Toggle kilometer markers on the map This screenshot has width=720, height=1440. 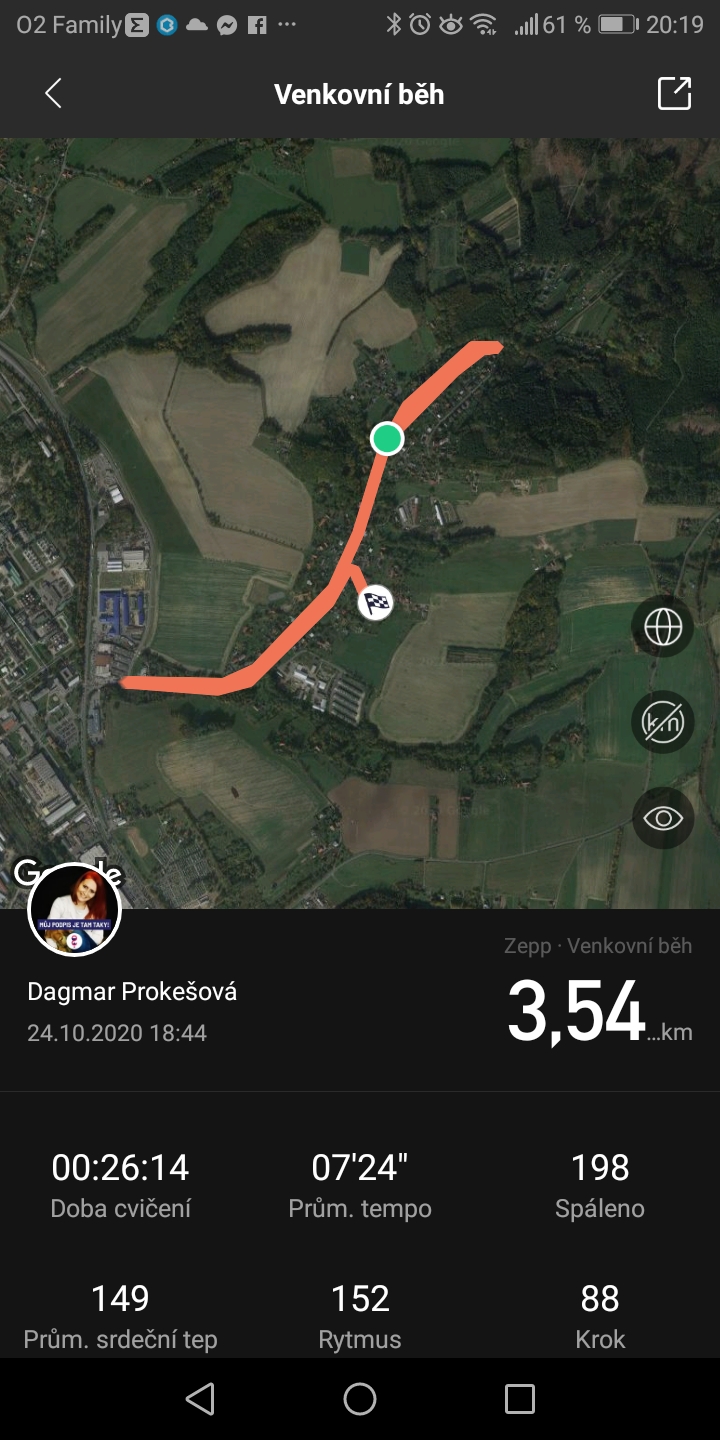tap(663, 722)
